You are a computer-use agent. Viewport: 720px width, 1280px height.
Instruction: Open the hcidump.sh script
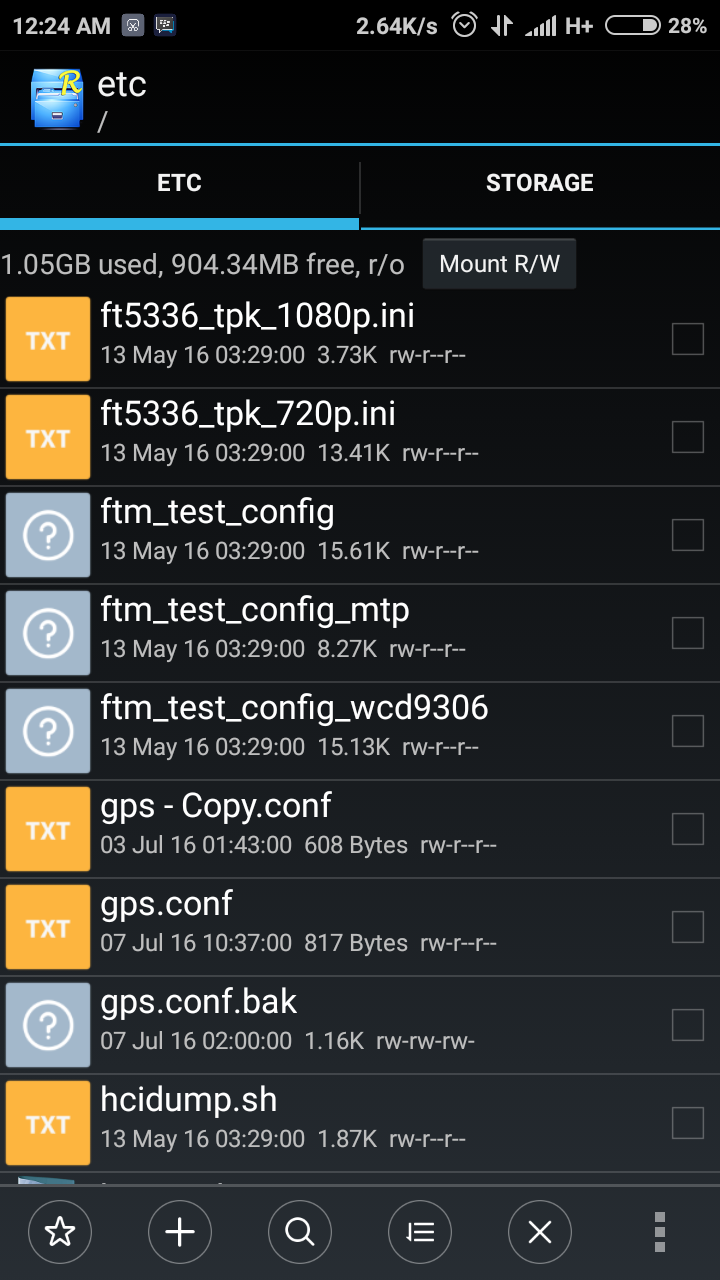point(360,1124)
